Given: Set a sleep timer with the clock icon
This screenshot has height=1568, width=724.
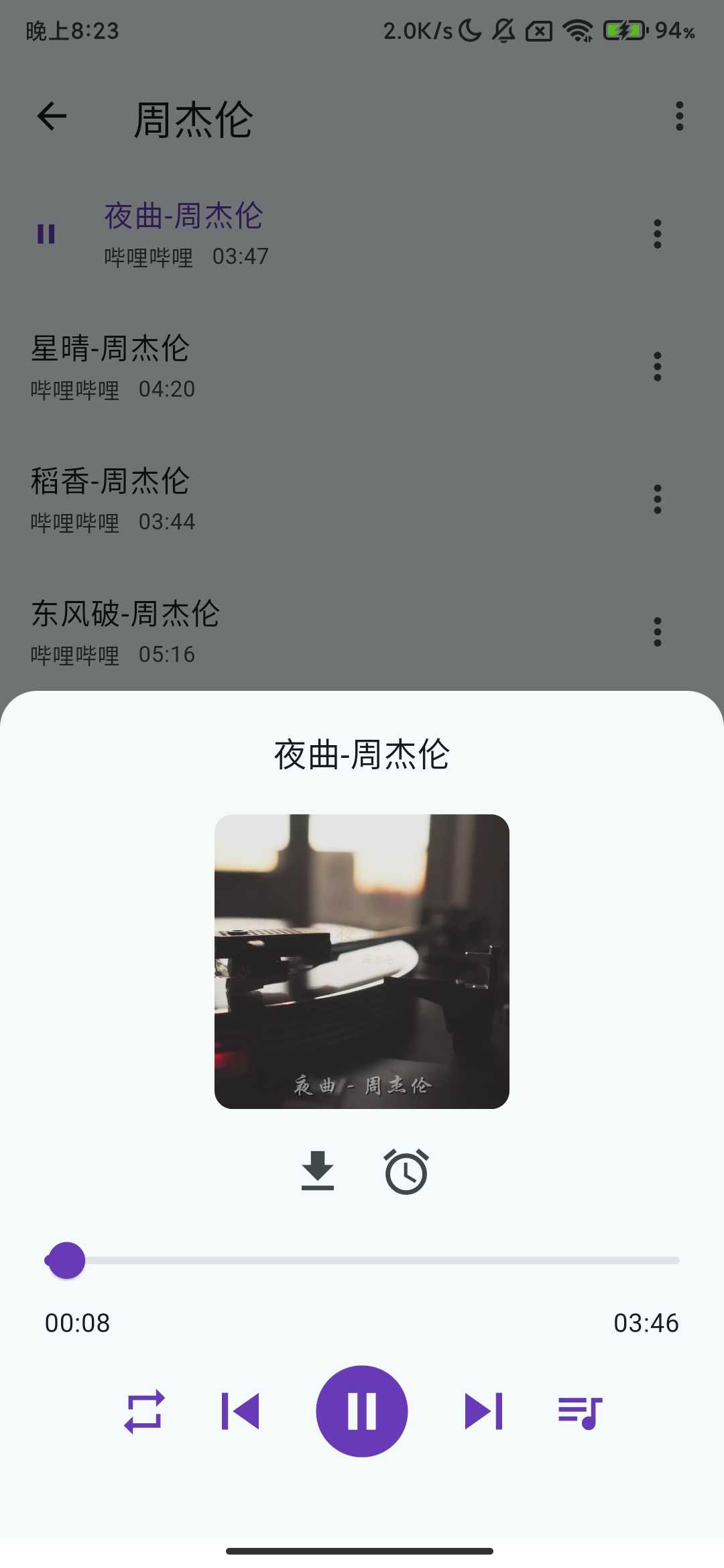Looking at the screenshot, I should pos(406,1171).
